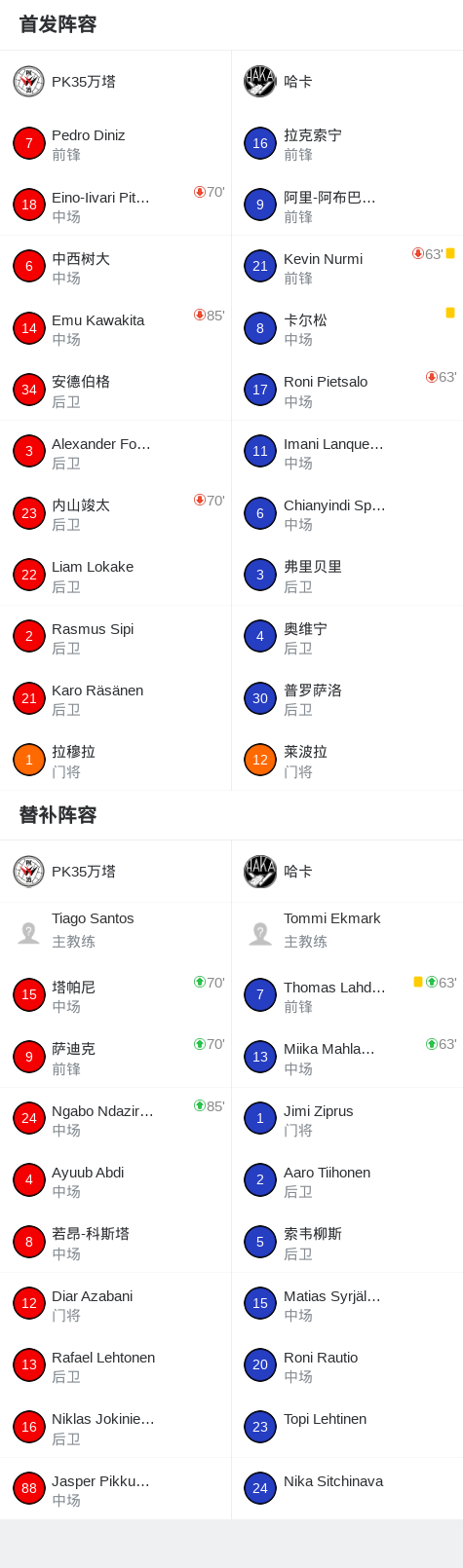Open PK35万塔 team in starting lineup
Screen dimensions: 463x1568
115,82
